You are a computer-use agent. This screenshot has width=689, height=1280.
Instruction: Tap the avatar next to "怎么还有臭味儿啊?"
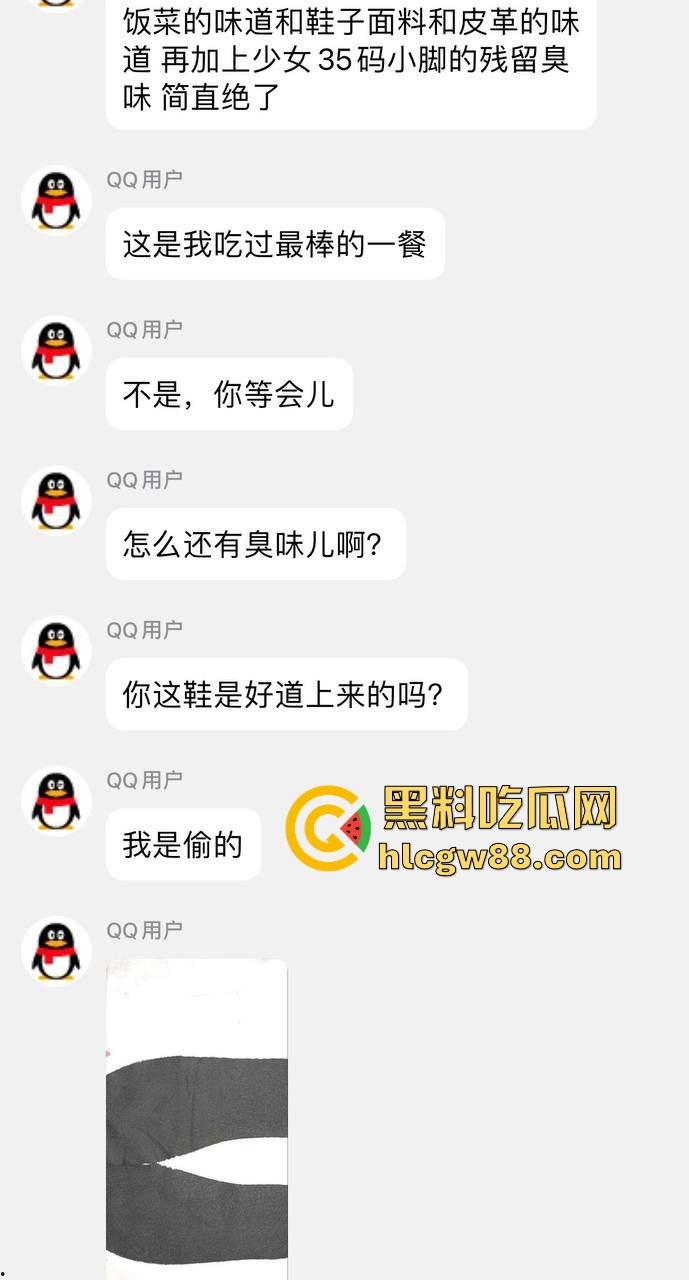[56, 501]
